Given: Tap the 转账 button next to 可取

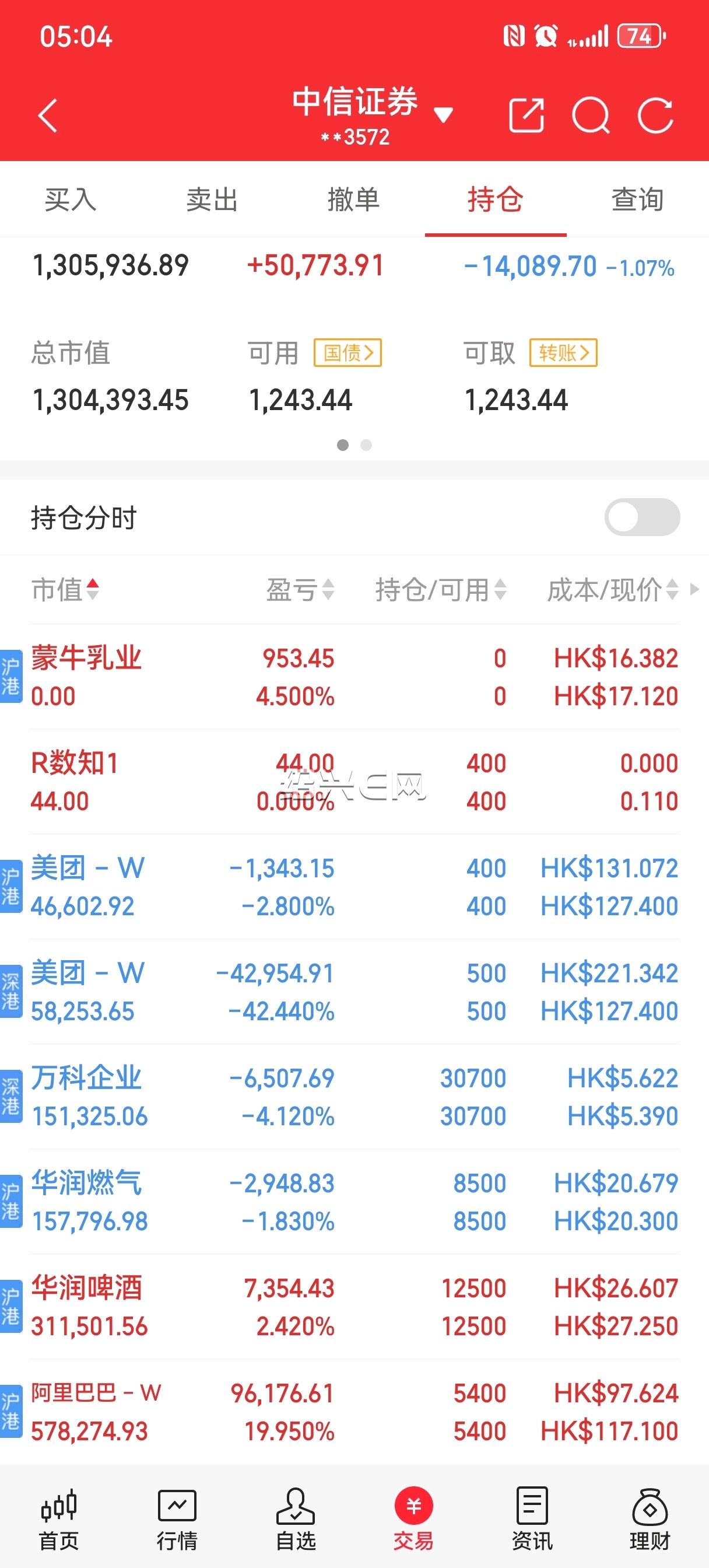Looking at the screenshot, I should point(564,353).
